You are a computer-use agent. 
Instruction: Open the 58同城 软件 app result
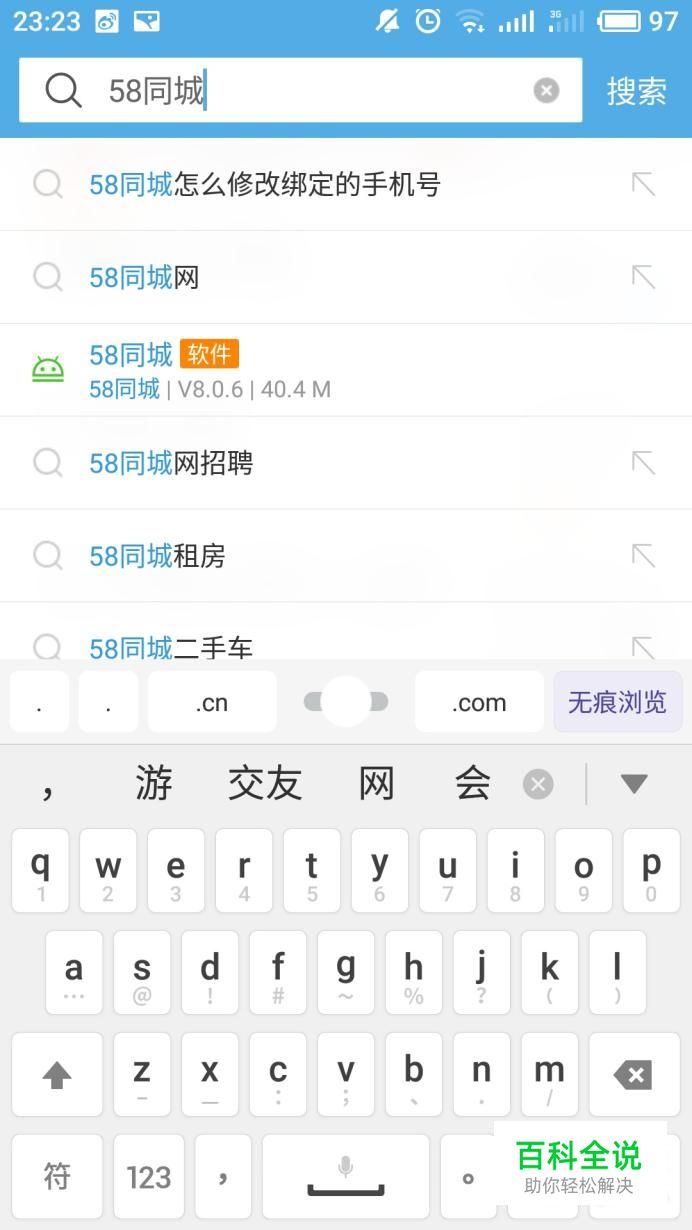210,370
